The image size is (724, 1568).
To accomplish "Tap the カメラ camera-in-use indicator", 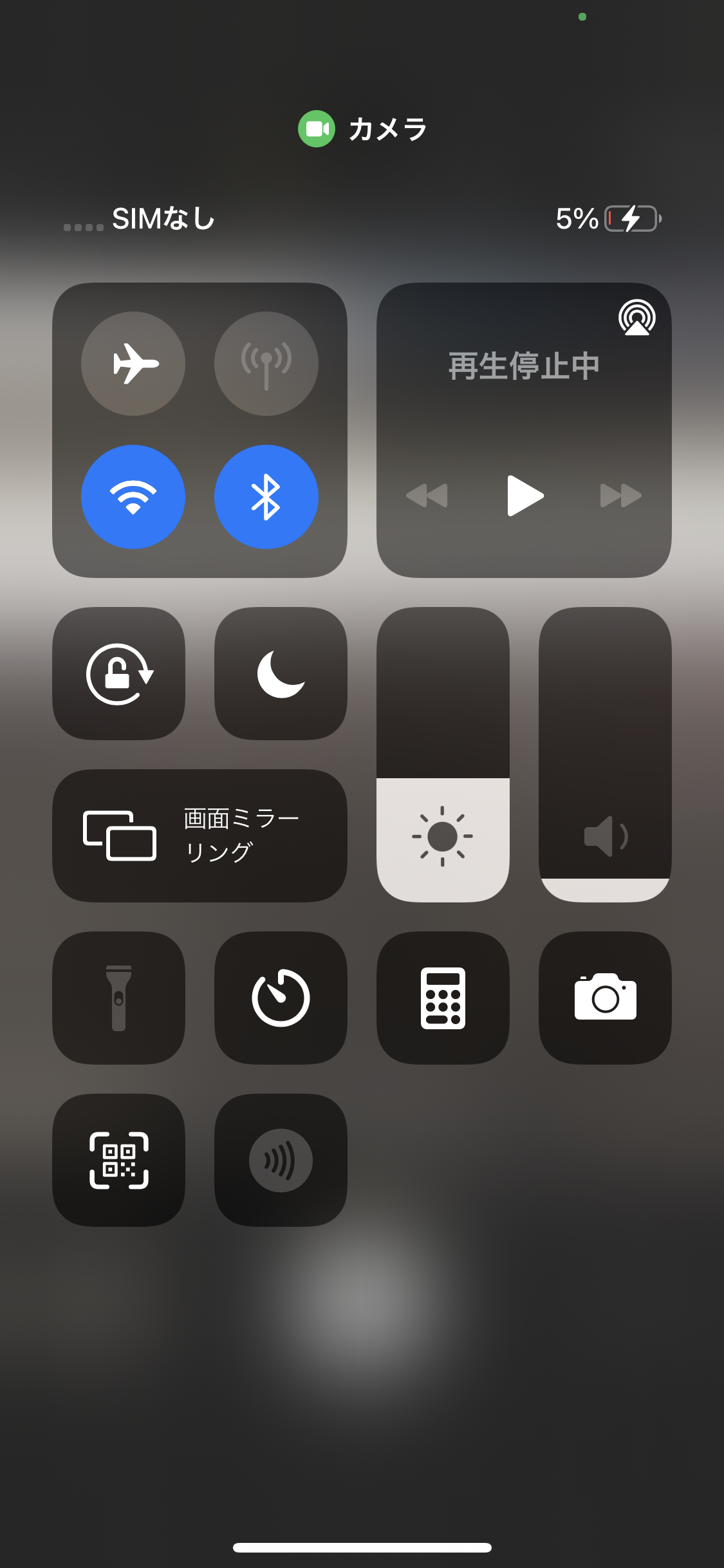I will click(x=362, y=129).
